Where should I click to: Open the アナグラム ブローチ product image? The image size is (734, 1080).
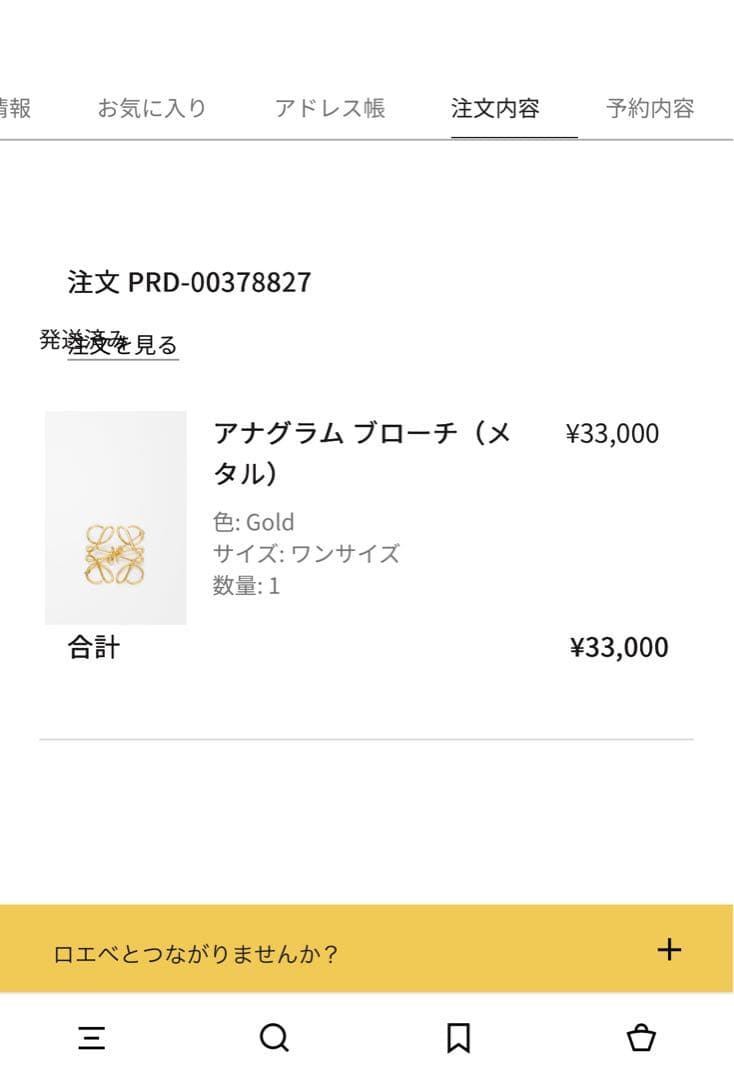116,518
